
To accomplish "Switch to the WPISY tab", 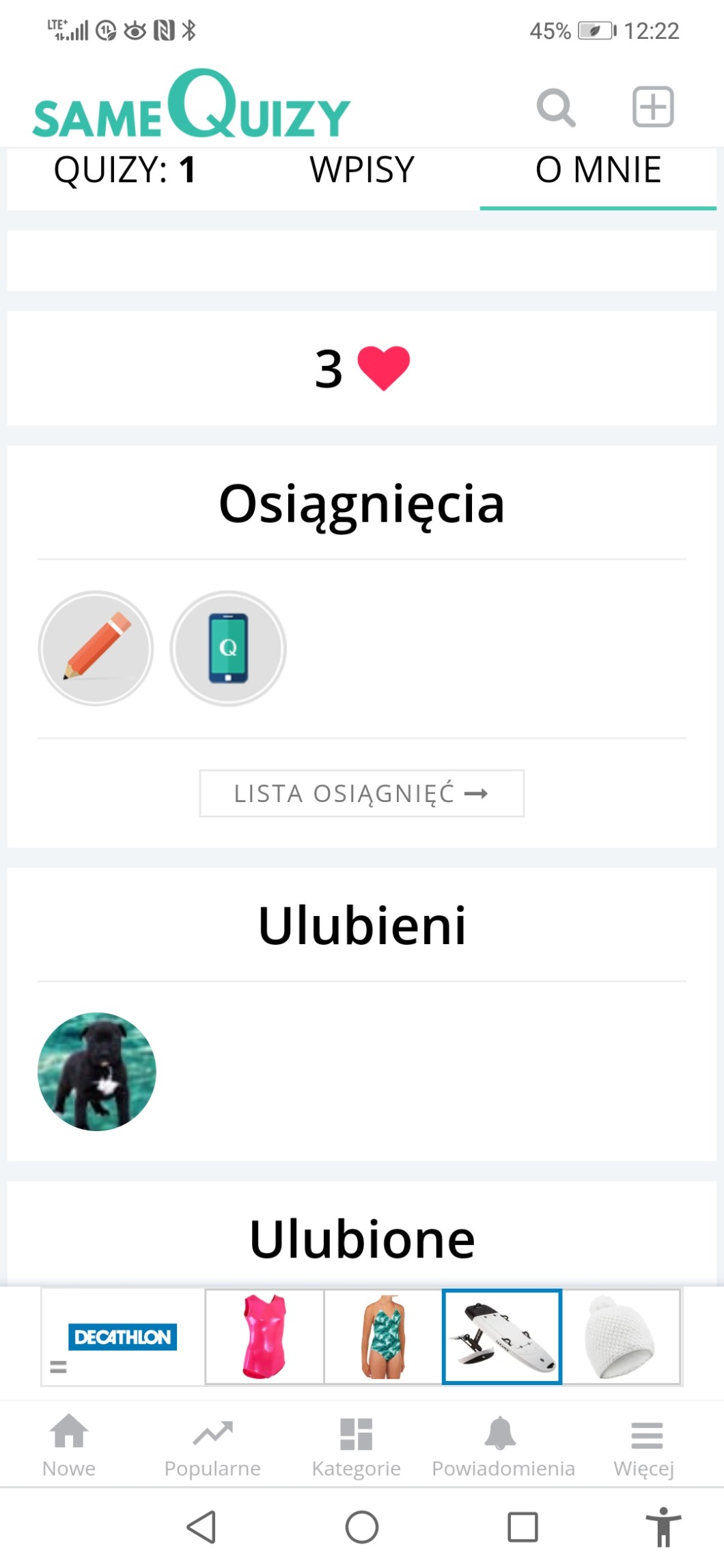I will coord(361,170).
